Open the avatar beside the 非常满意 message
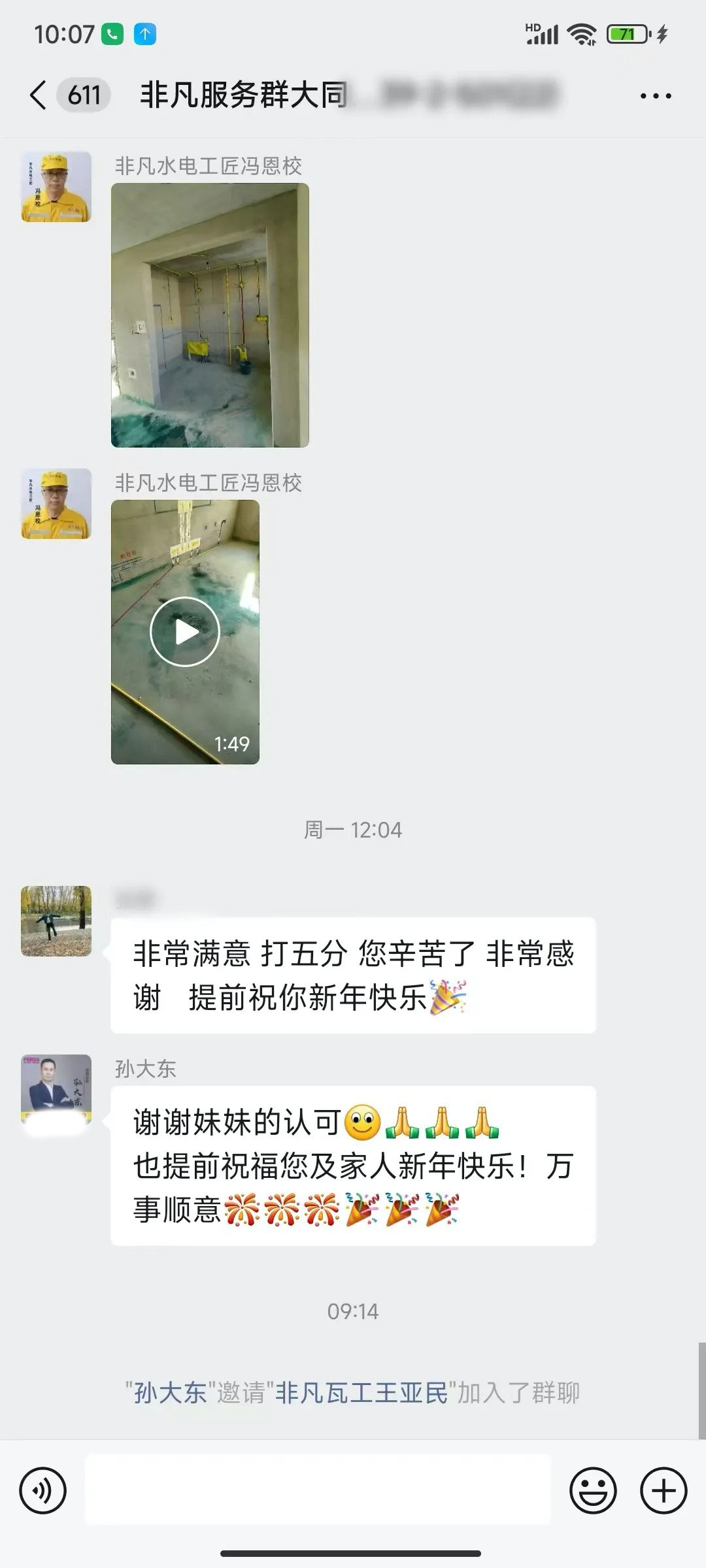Screen dimensions: 706x1568 pyautogui.click(x=56, y=921)
